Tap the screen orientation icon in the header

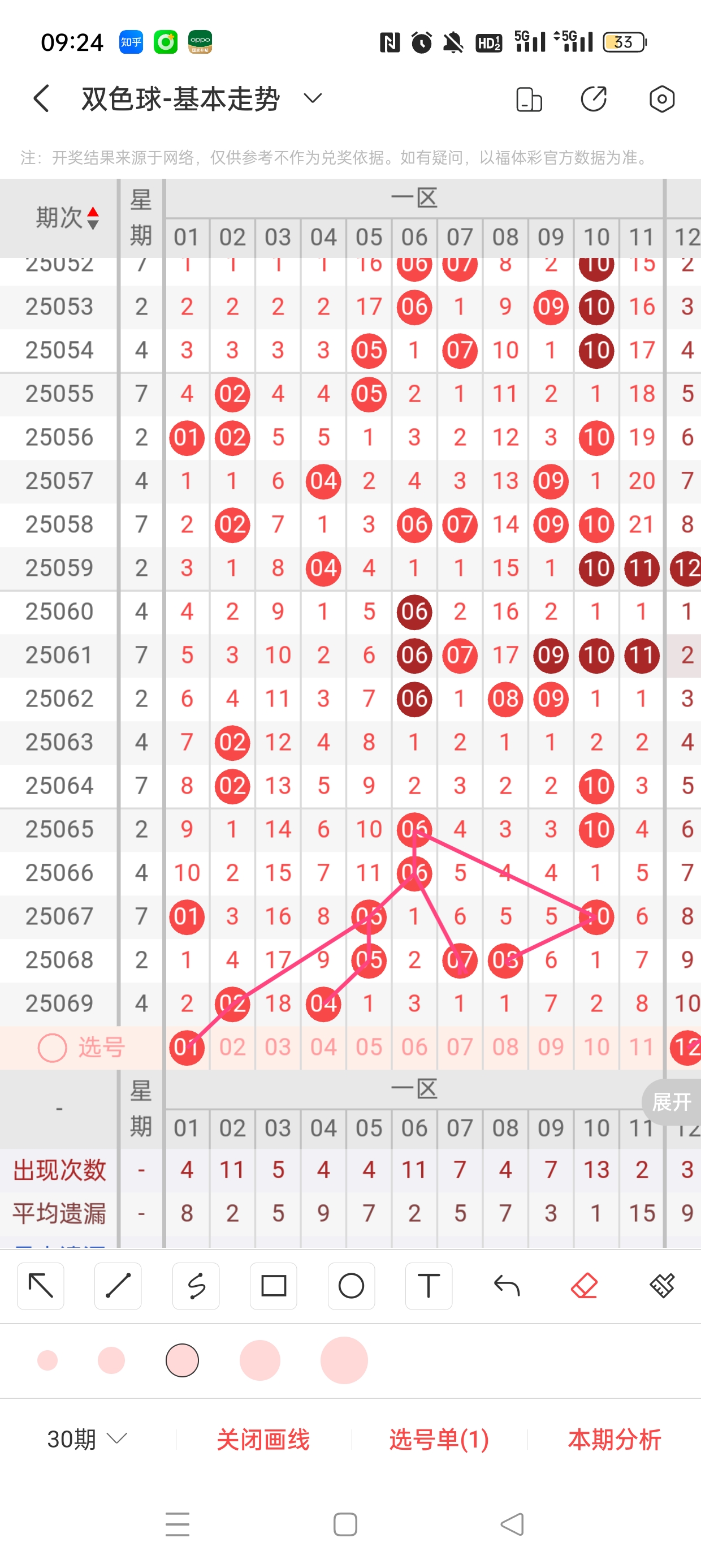(x=529, y=99)
